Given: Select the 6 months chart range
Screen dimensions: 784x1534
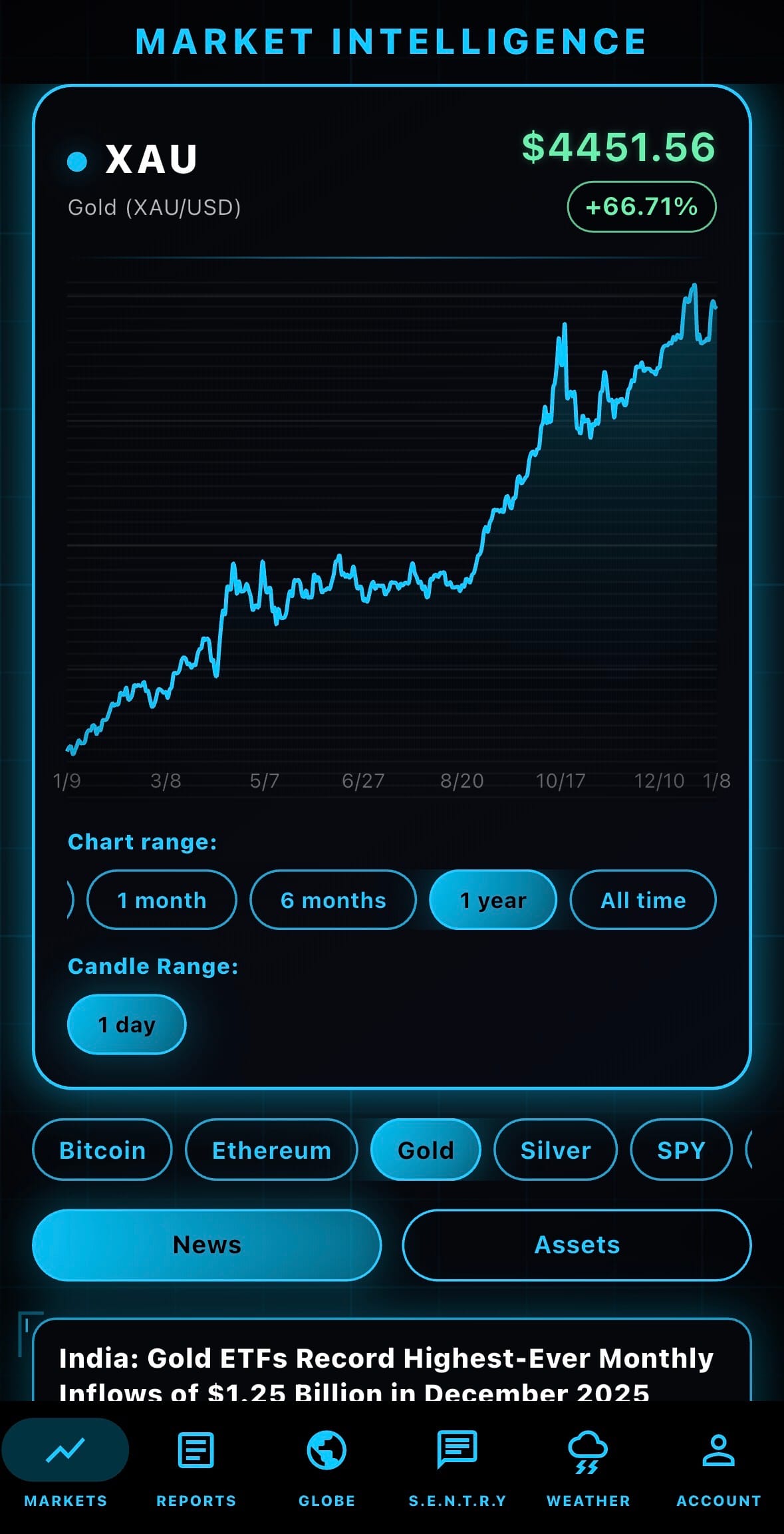Looking at the screenshot, I should pos(333,900).
